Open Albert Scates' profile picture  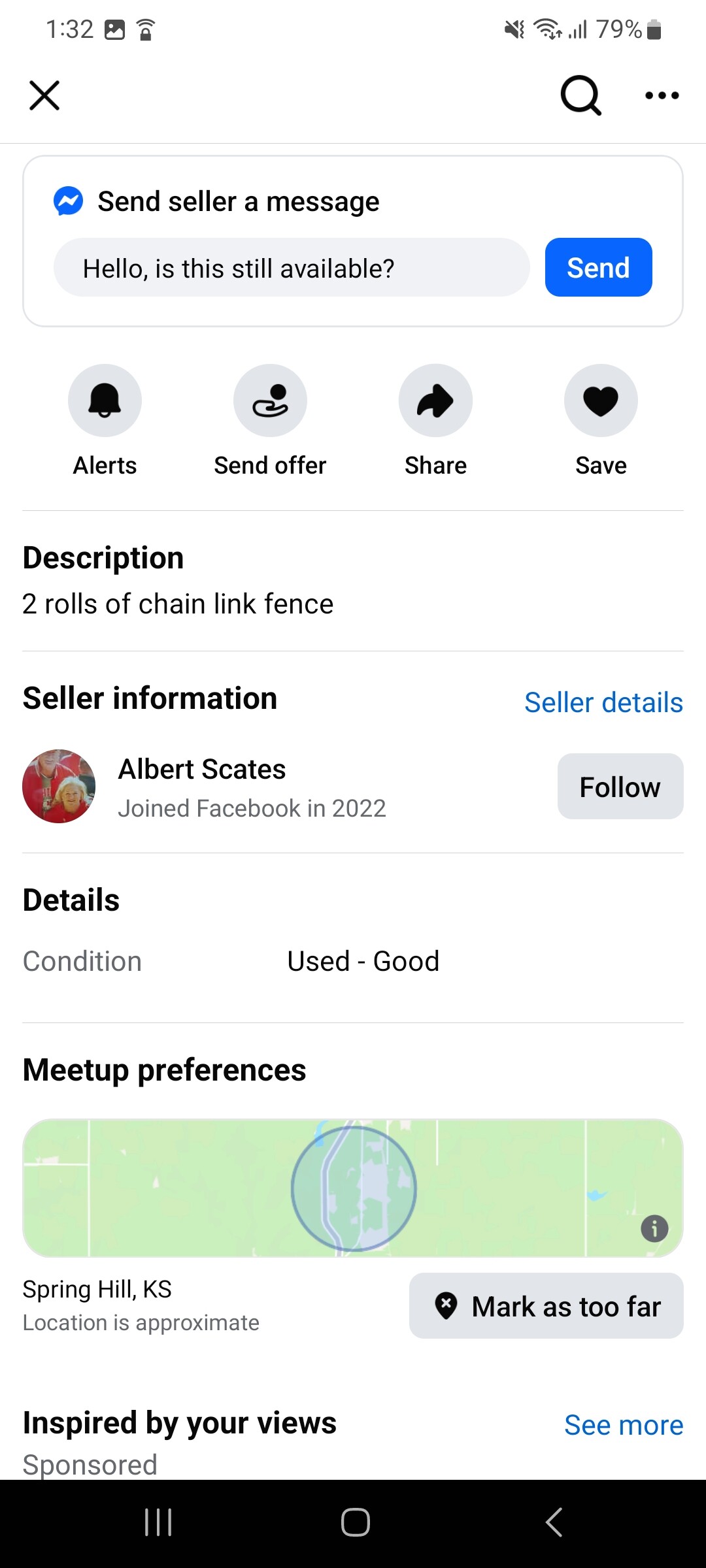click(x=59, y=787)
